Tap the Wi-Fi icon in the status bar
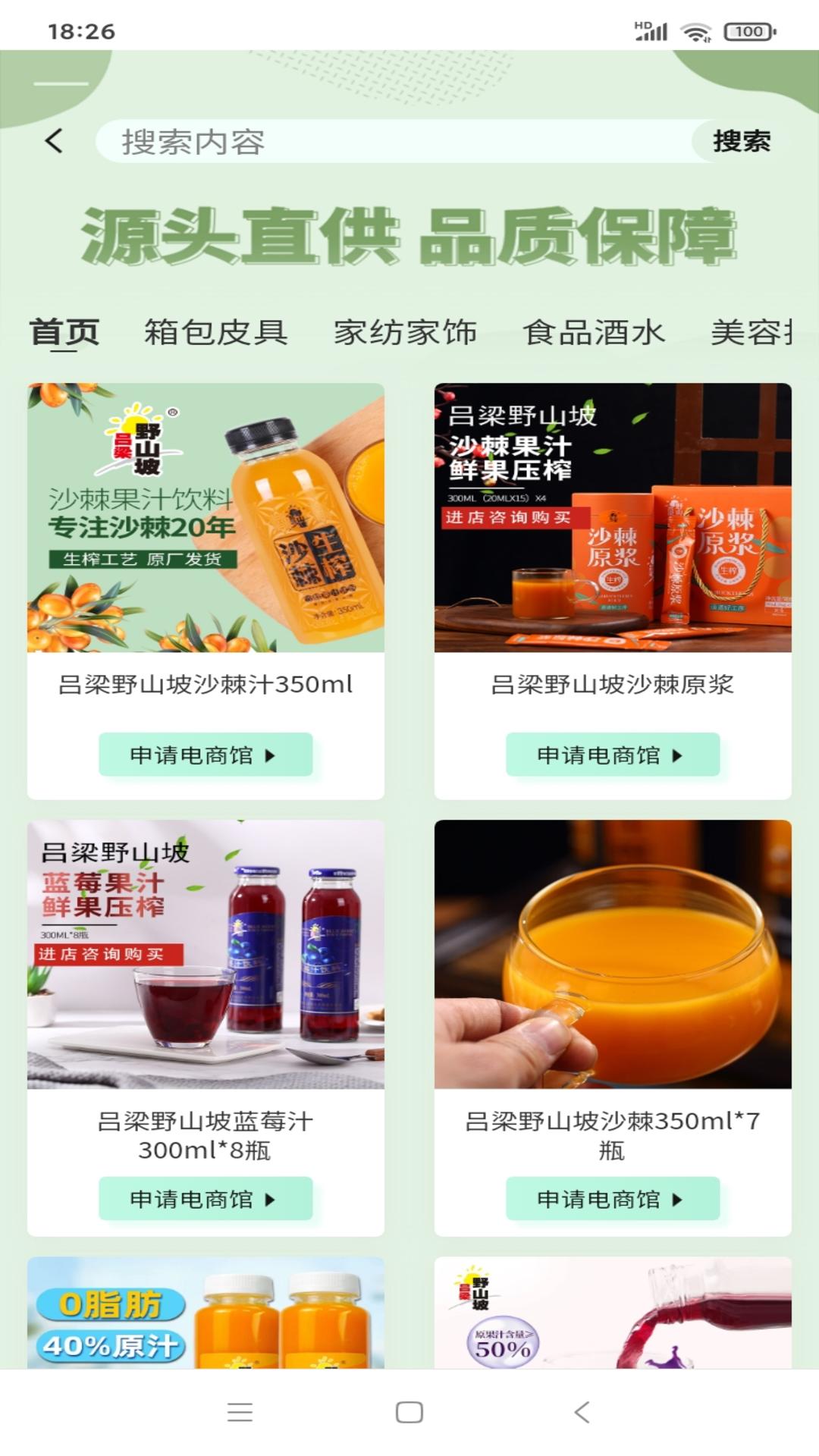The height and width of the screenshot is (1456, 819). [x=695, y=32]
